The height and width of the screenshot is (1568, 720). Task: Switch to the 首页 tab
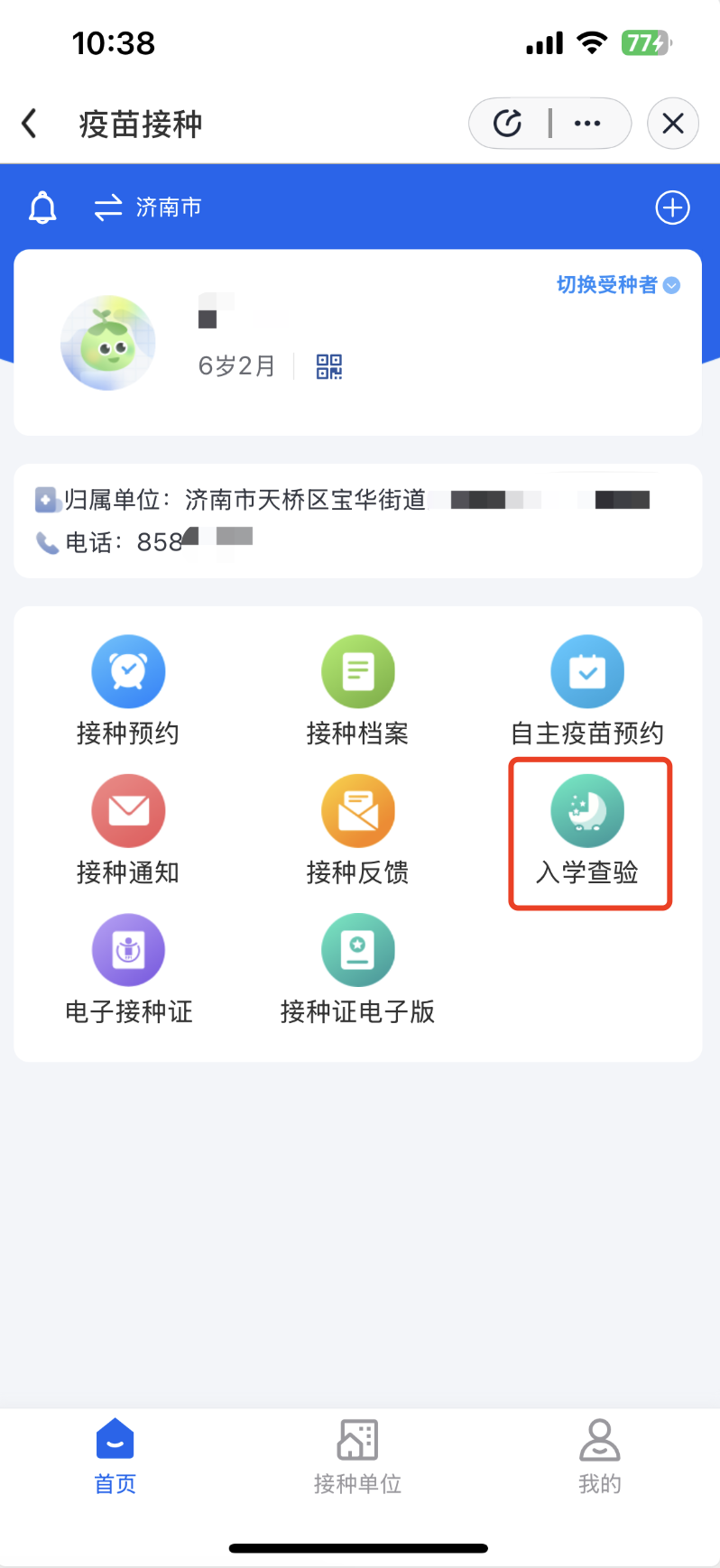(x=115, y=1456)
